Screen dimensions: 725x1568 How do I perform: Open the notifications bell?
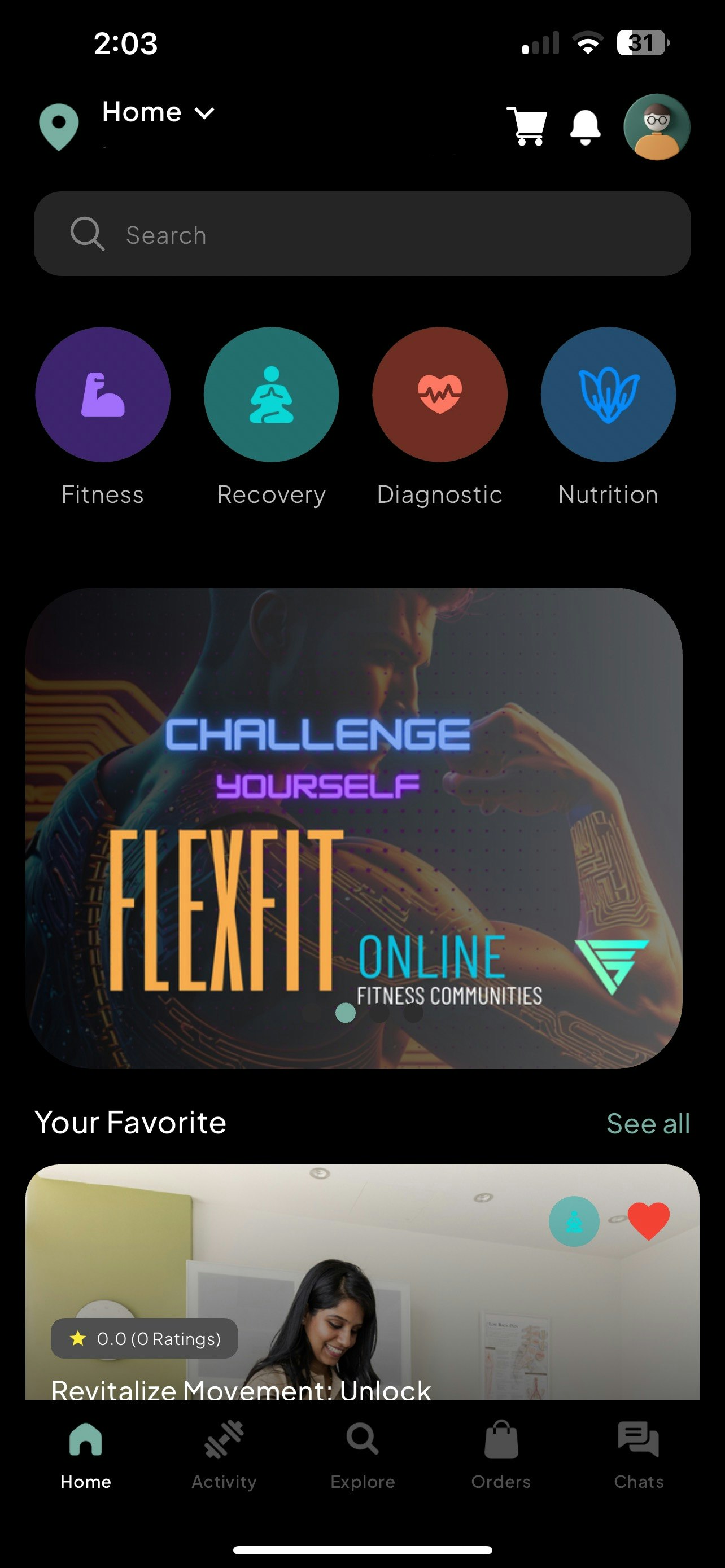tap(585, 127)
